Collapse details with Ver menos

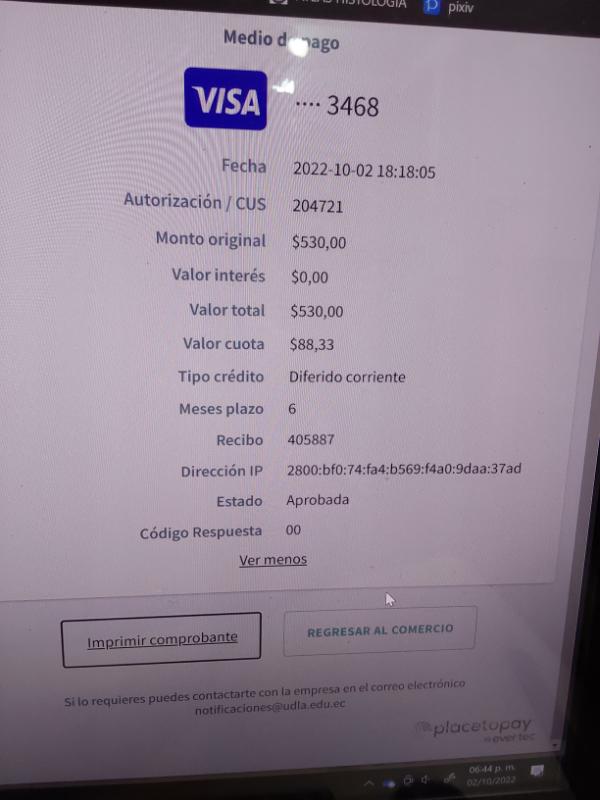tap(273, 560)
